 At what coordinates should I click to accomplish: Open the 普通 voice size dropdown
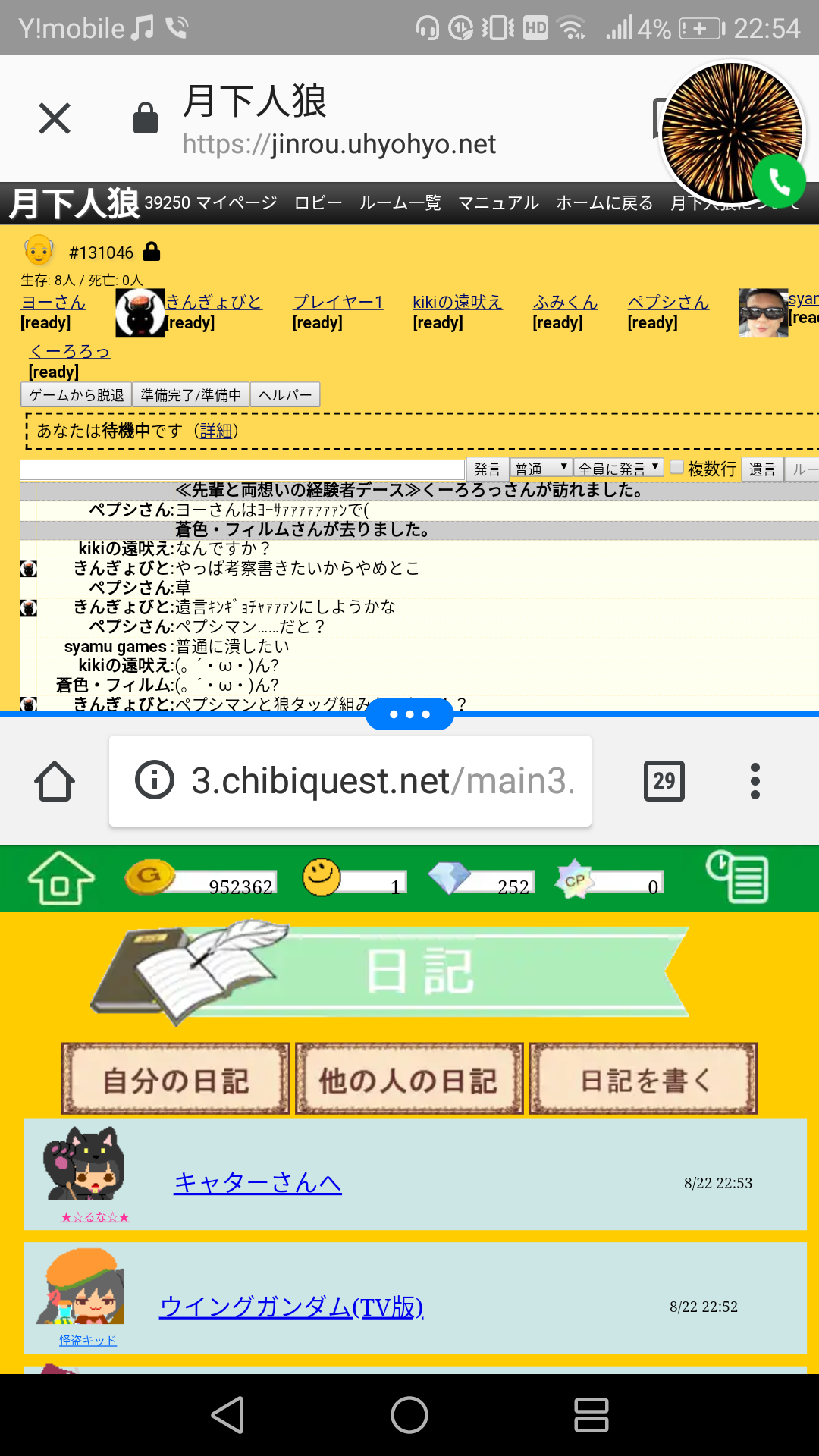click(541, 469)
